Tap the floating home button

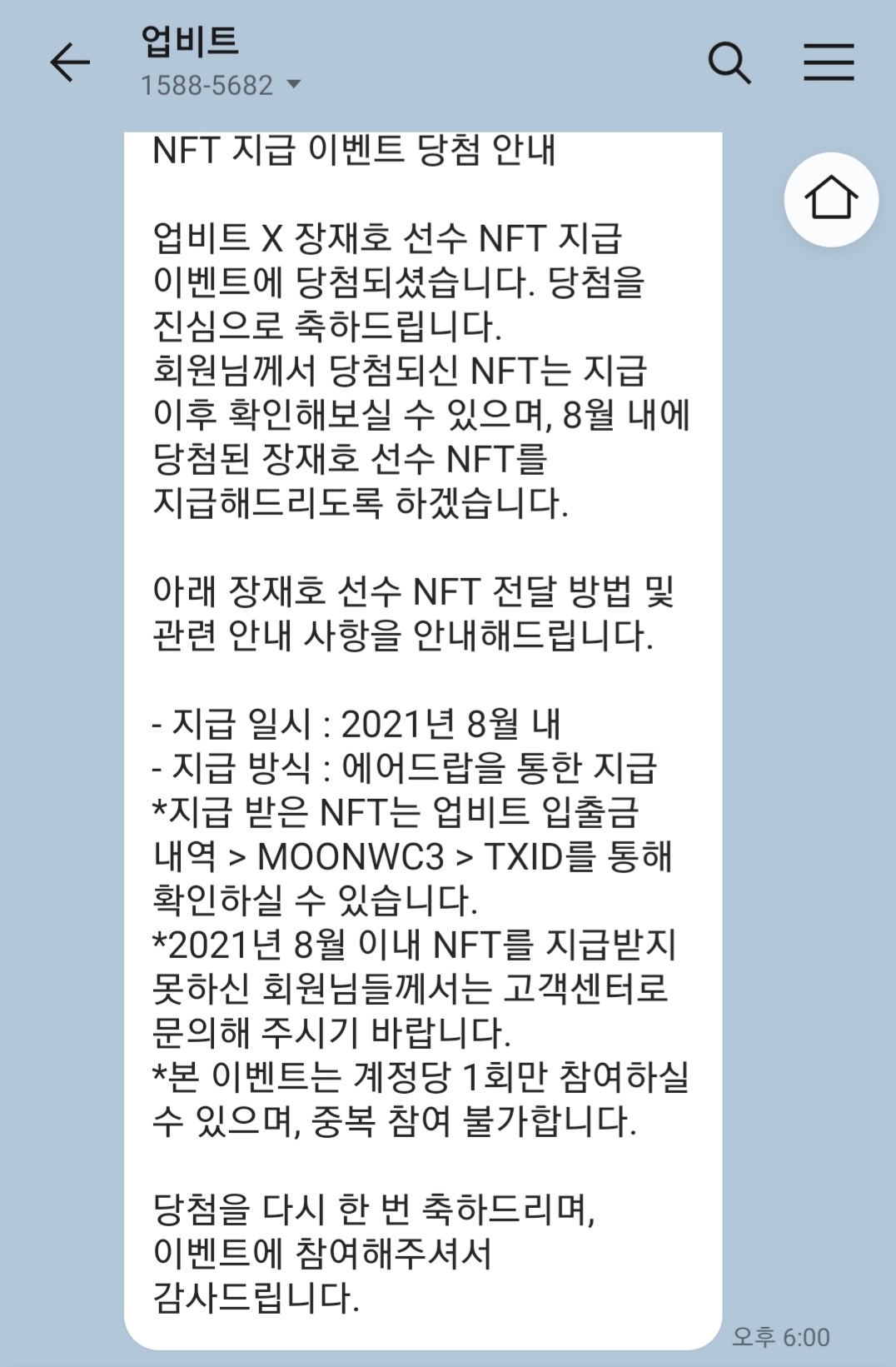tap(830, 199)
